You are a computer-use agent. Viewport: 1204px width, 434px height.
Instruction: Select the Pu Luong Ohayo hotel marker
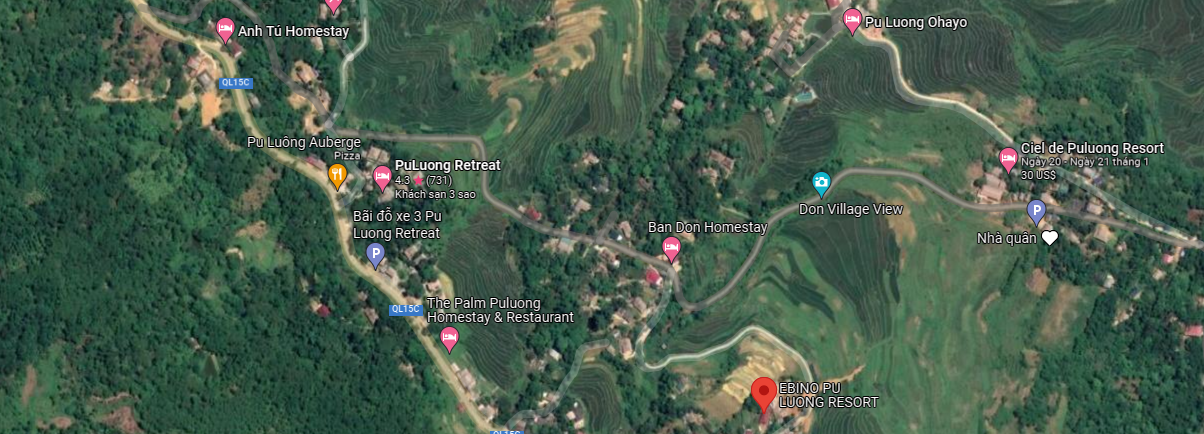coord(852,19)
